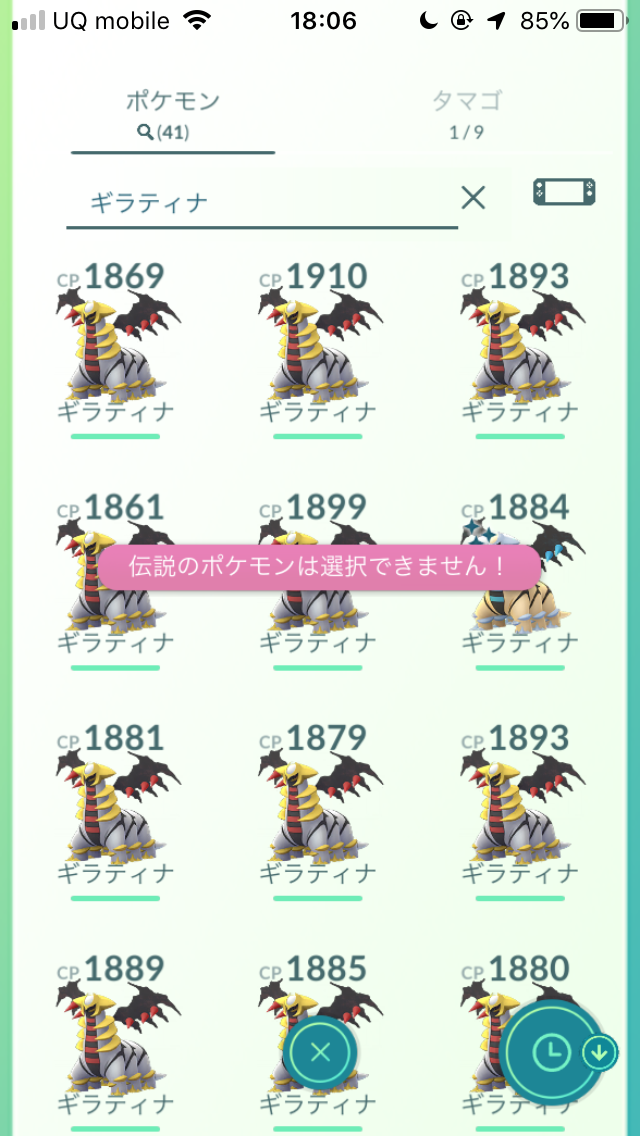Close the Pokémon list with X button

tap(320, 1052)
